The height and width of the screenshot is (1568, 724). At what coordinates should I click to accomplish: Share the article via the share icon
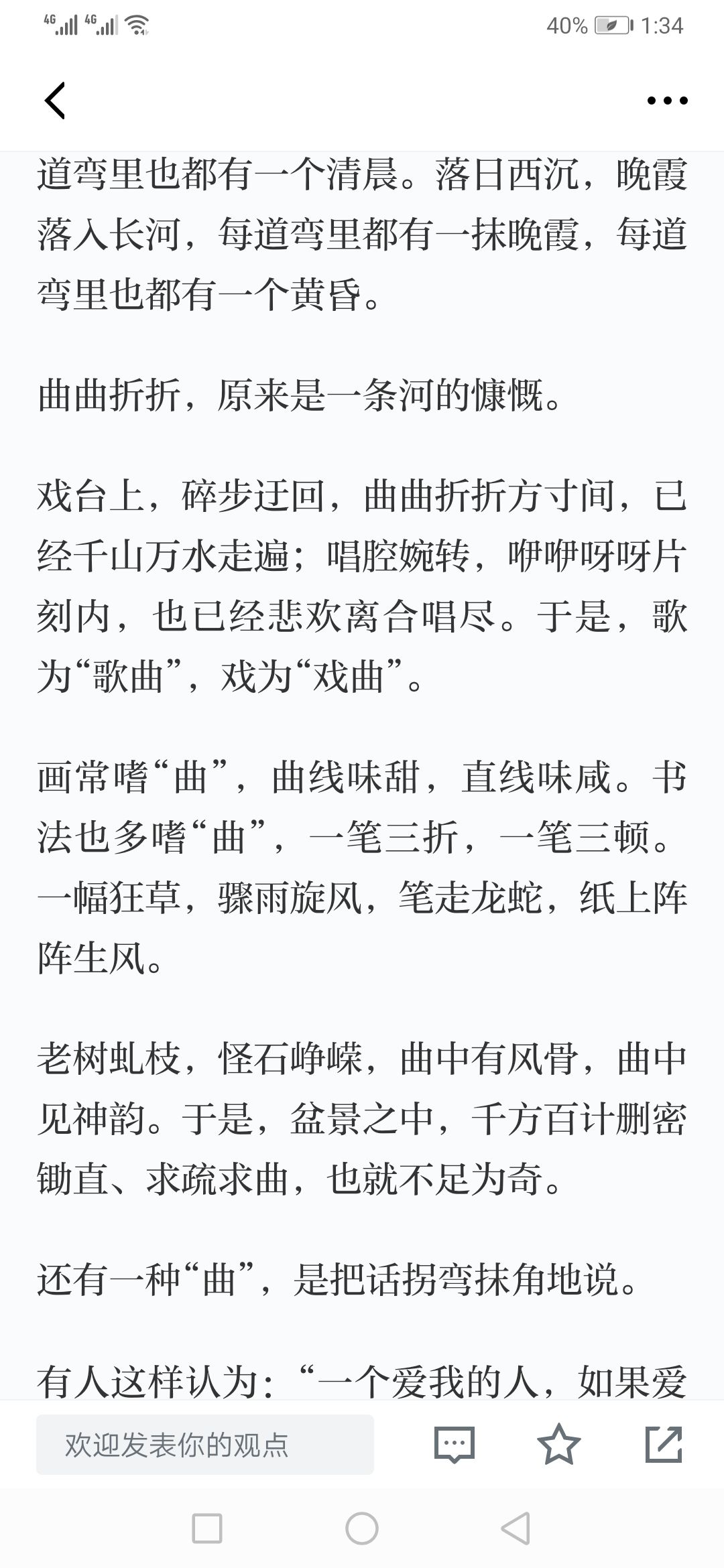point(664,1444)
